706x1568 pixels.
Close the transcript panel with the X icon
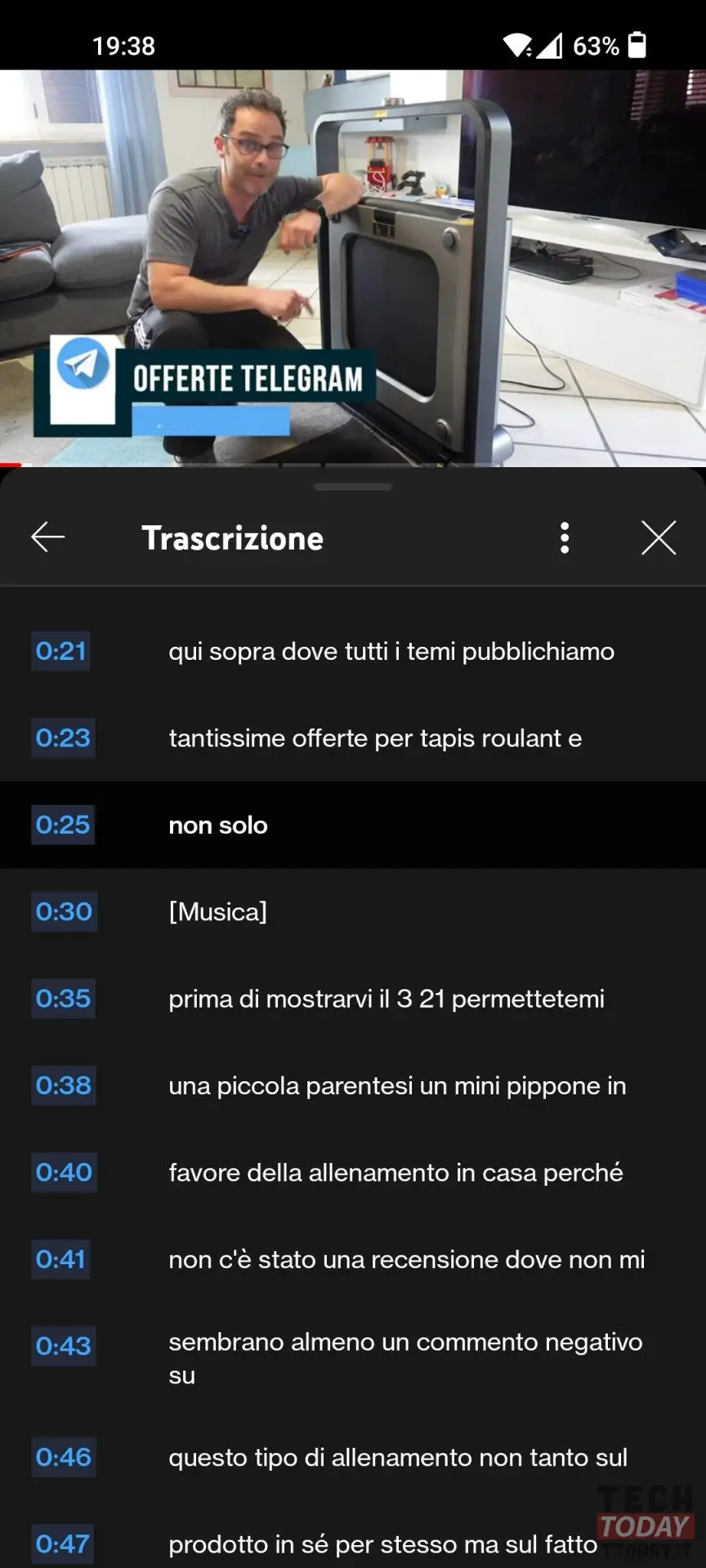[659, 537]
